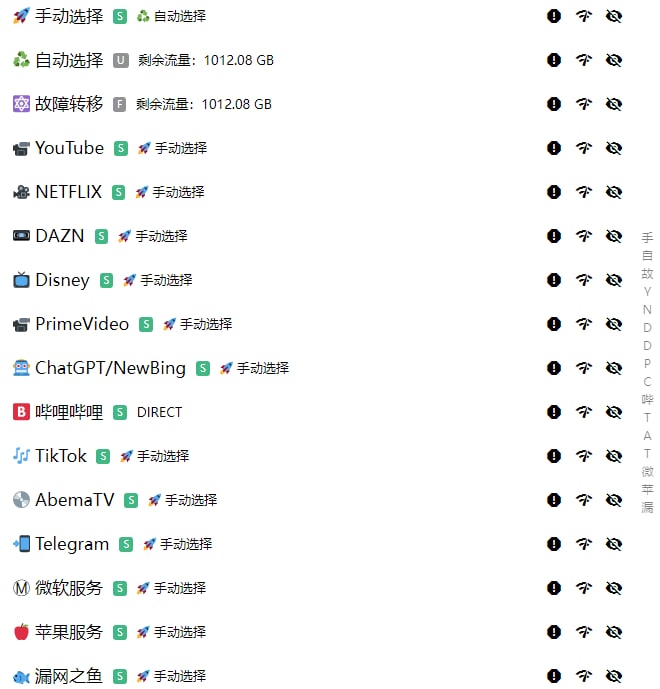Show info for 哔哩哔哩 group
The height and width of the screenshot is (689, 660).
tap(554, 412)
